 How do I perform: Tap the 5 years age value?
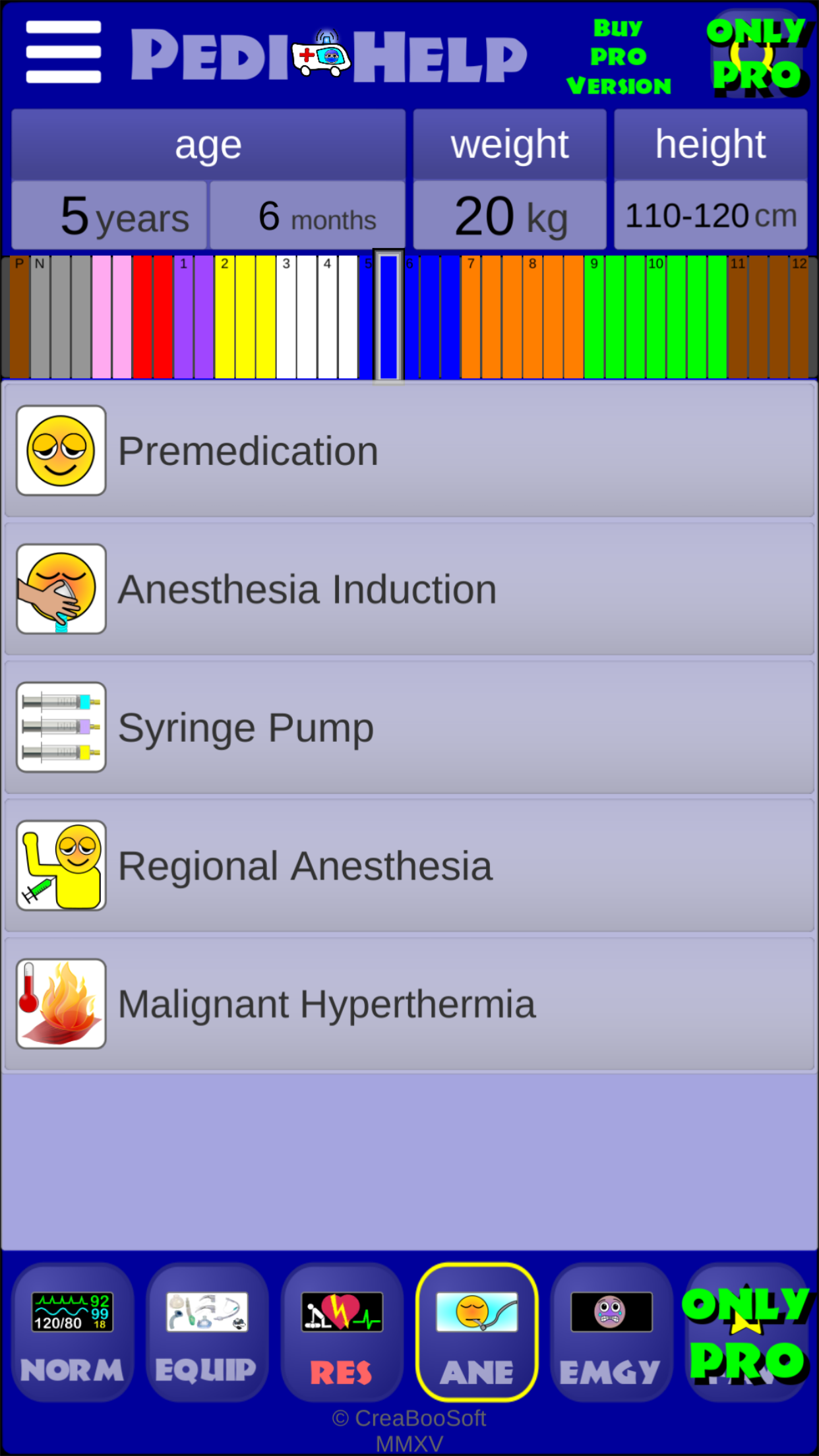click(109, 214)
